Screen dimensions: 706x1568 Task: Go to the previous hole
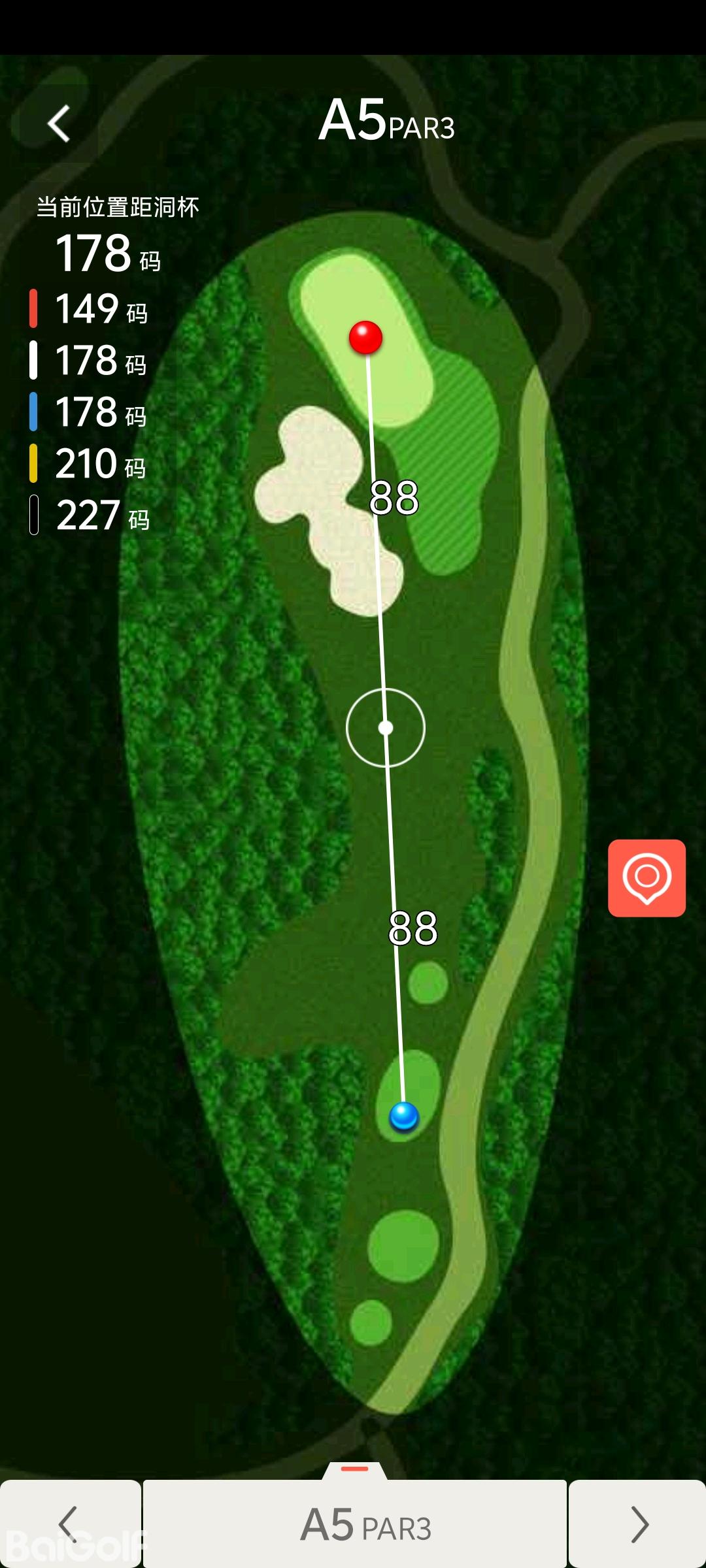(69, 1524)
